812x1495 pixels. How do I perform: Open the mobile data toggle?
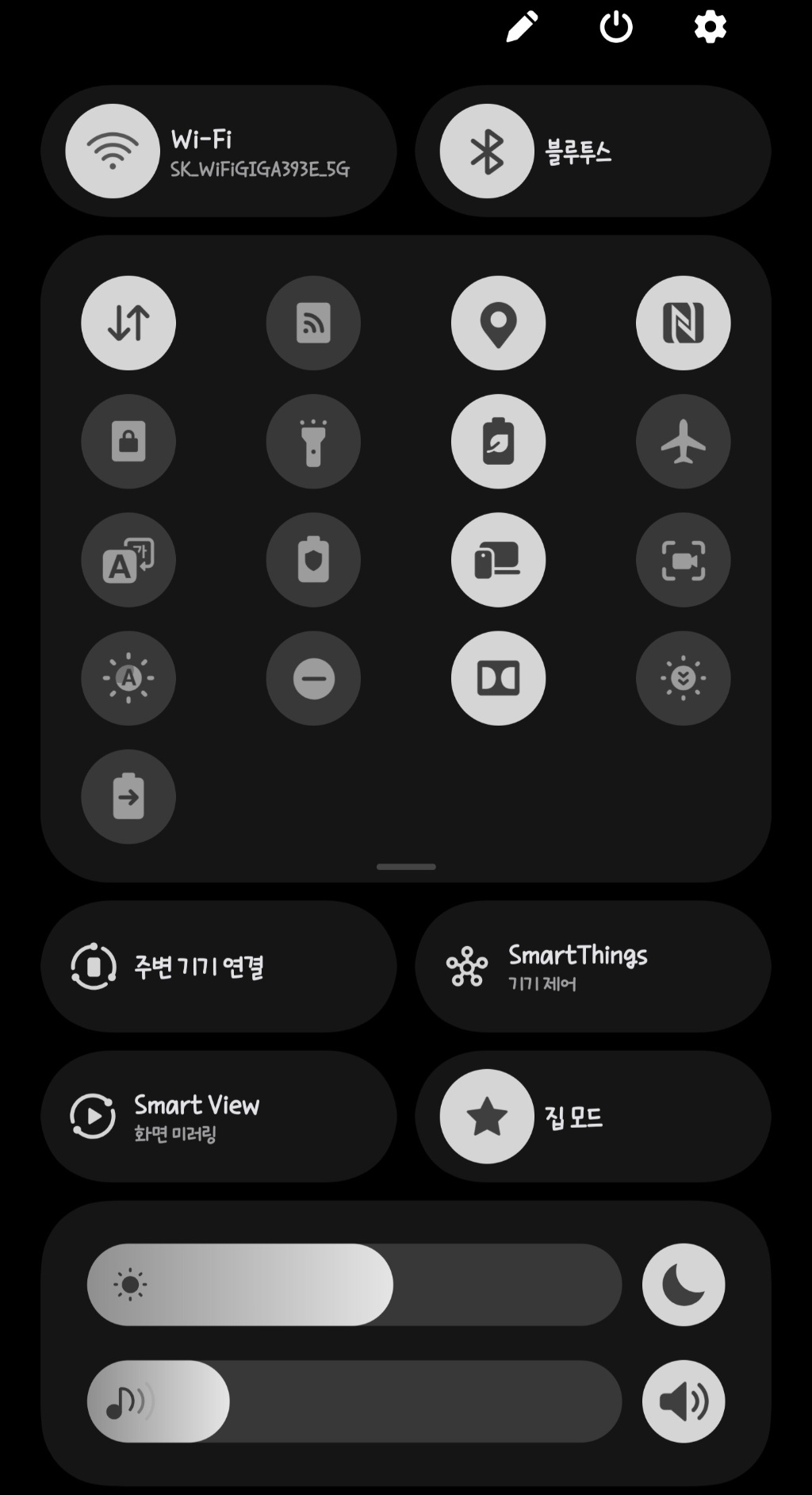click(x=128, y=322)
